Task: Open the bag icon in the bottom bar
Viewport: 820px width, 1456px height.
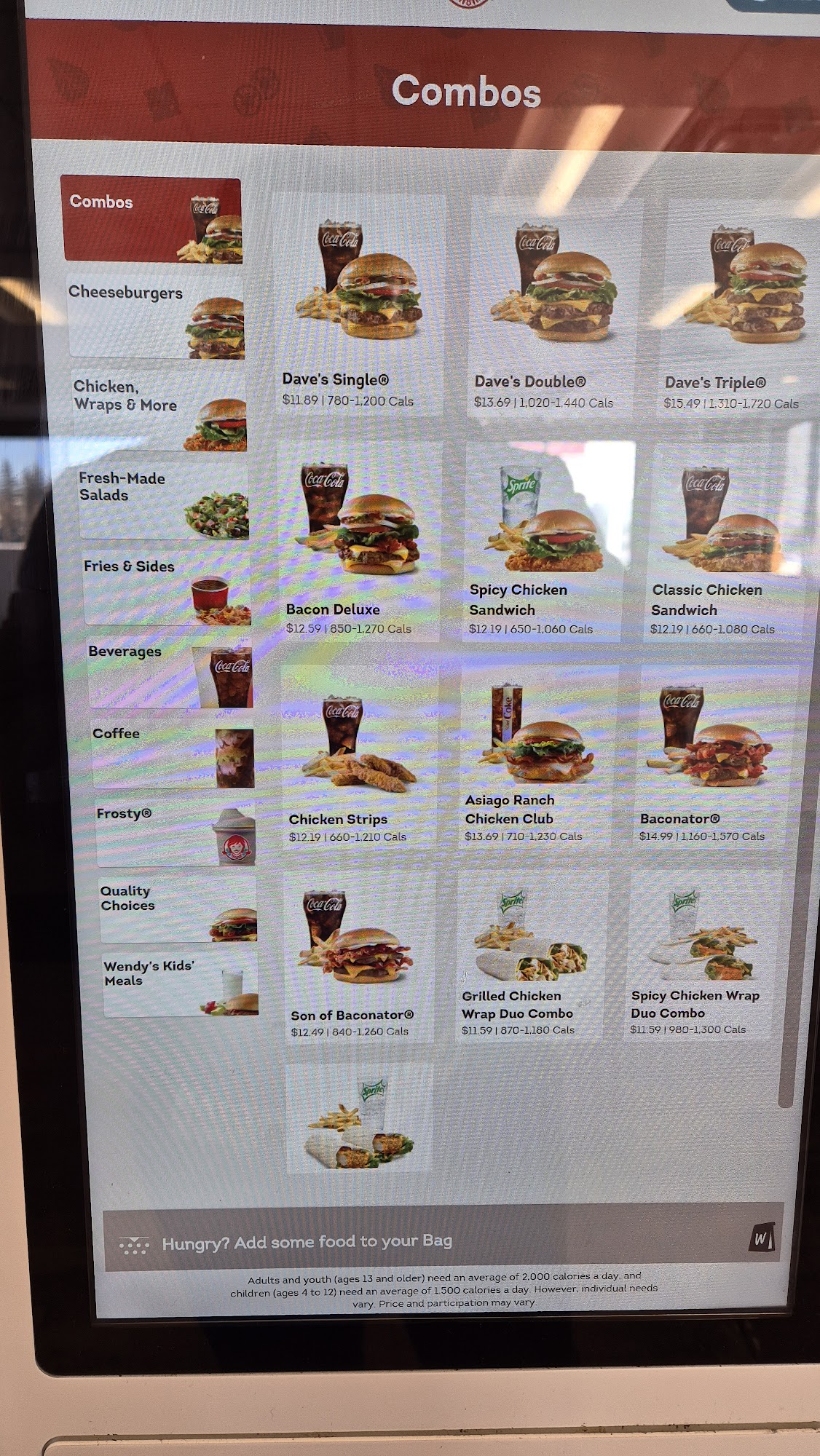Action: pyautogui.click(x=761, y=1238)
